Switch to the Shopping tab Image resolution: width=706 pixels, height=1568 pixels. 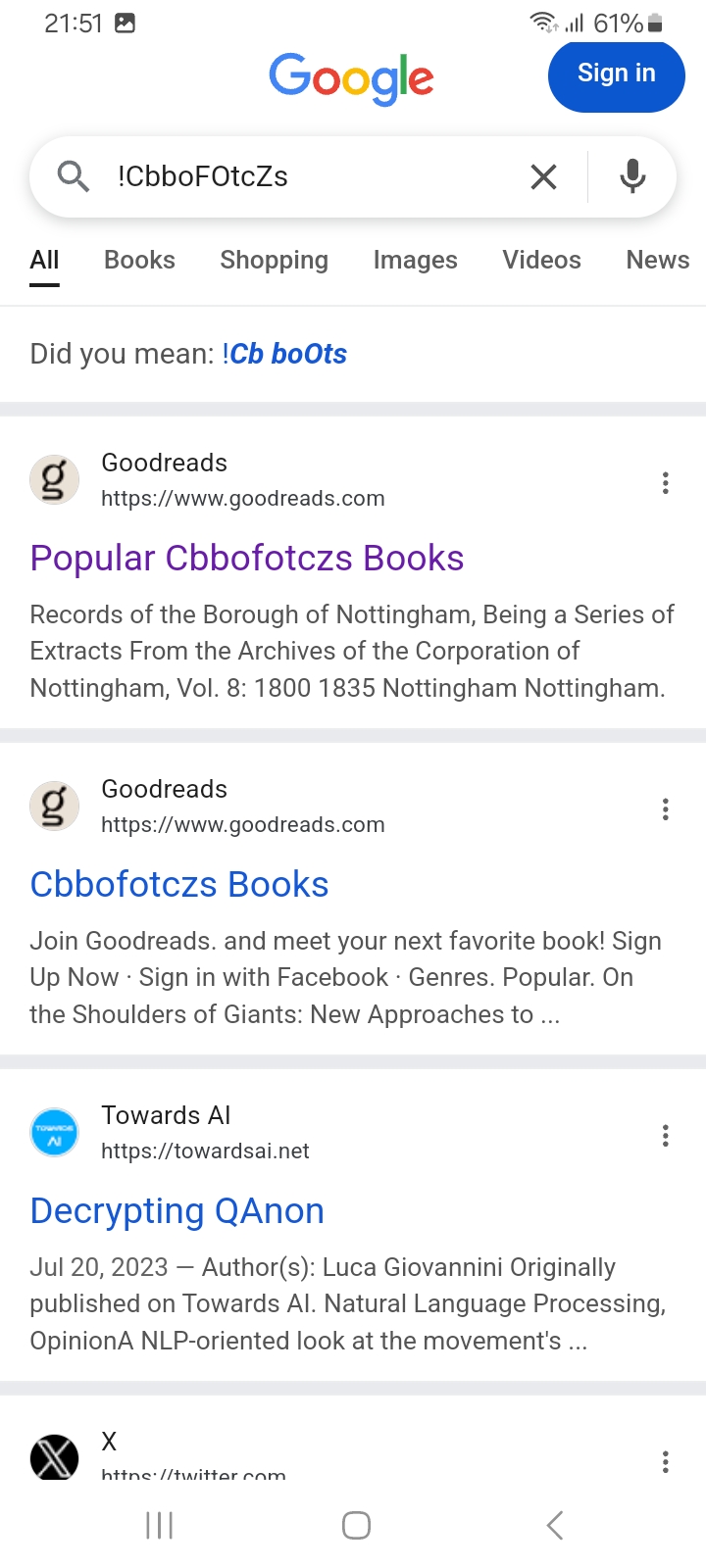click(x=274, y=260)
